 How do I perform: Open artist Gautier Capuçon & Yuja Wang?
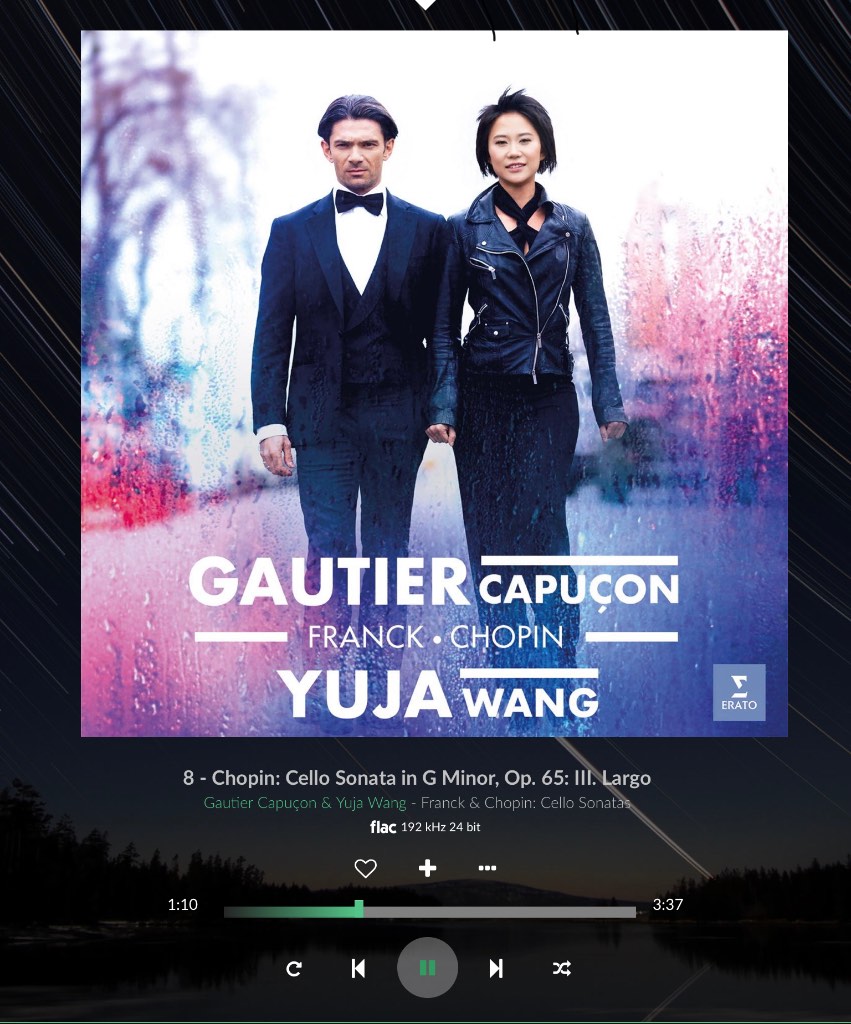305,803
